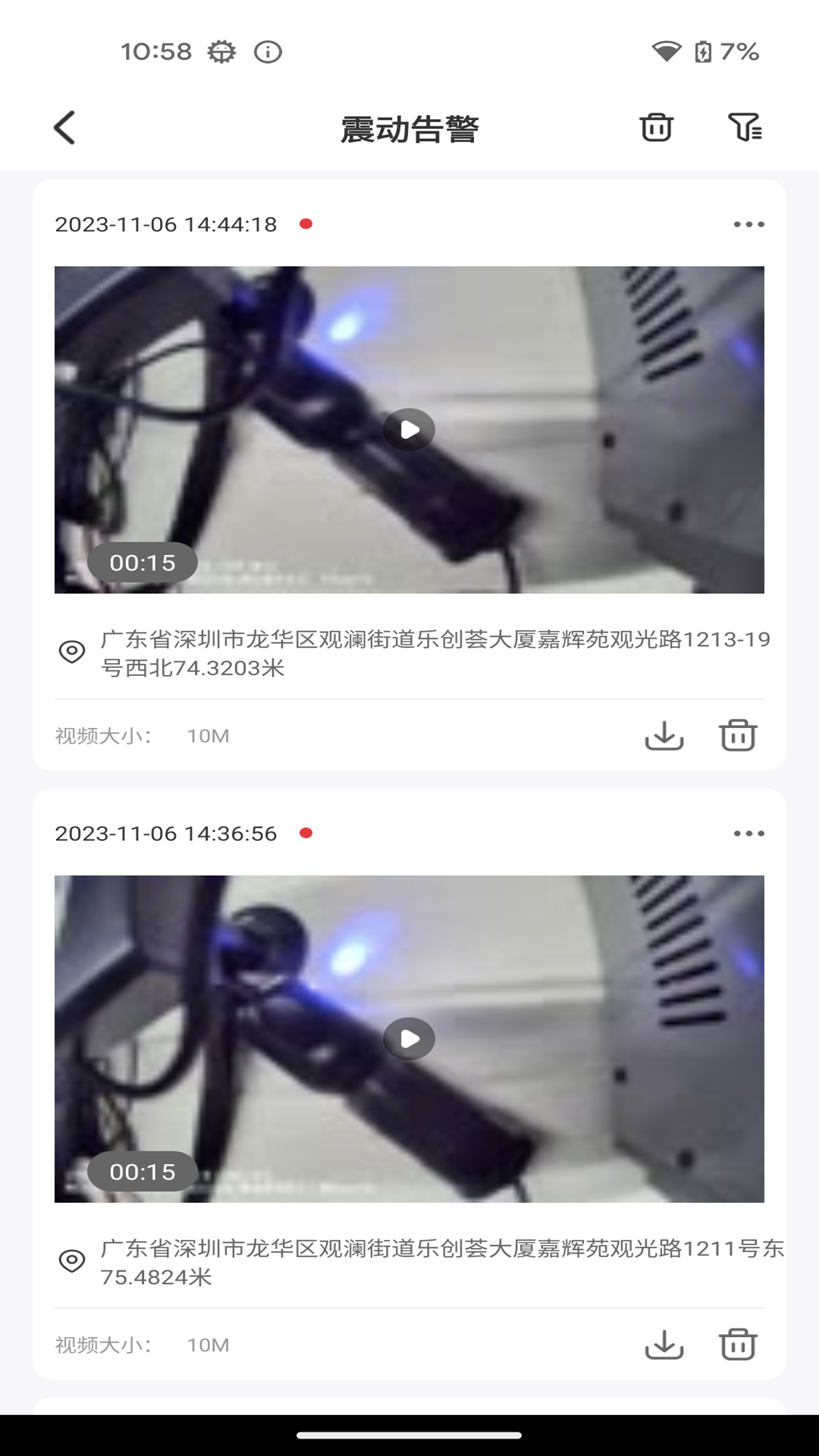Tap the location pin icon on the second alarm

click(x=71, y=1259)
